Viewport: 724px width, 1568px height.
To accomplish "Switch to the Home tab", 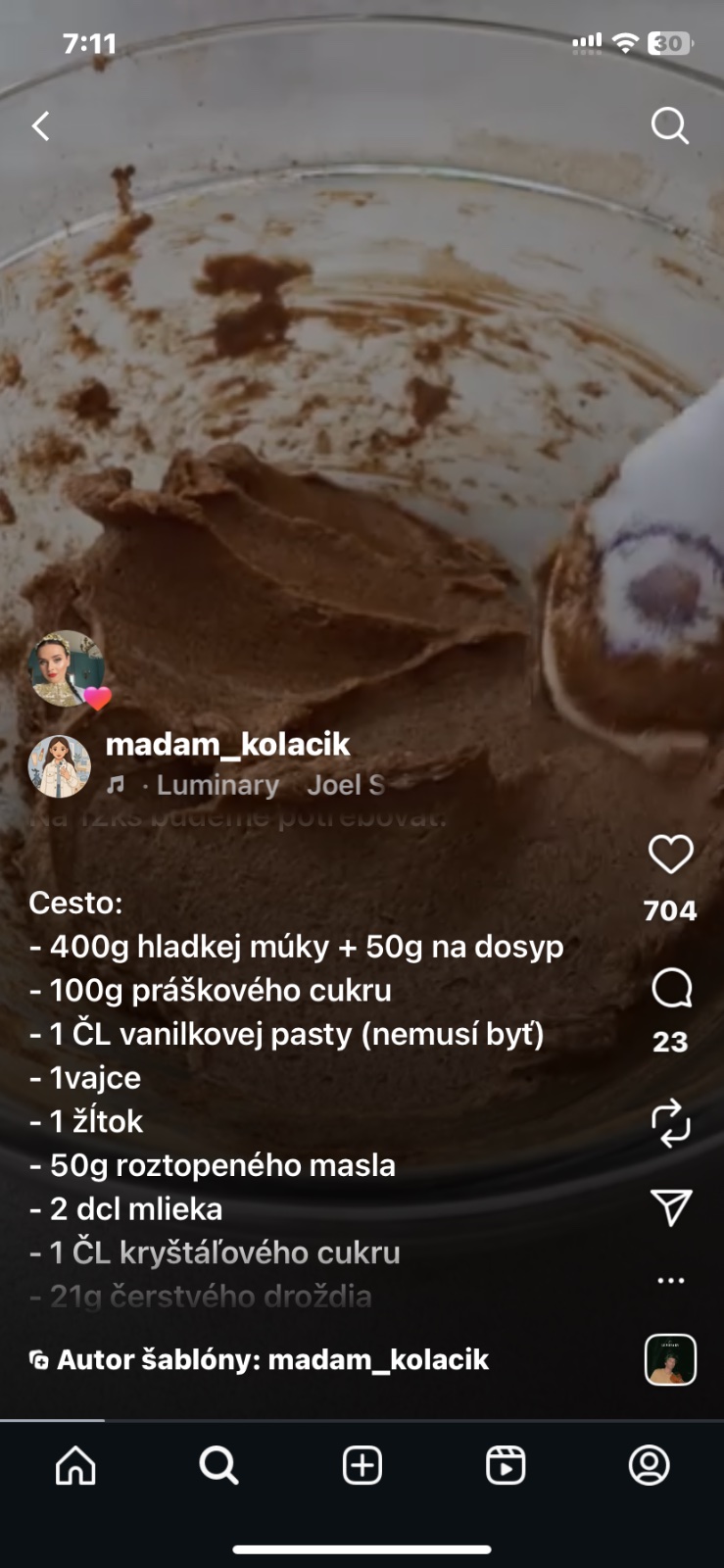I will 75,1466.
